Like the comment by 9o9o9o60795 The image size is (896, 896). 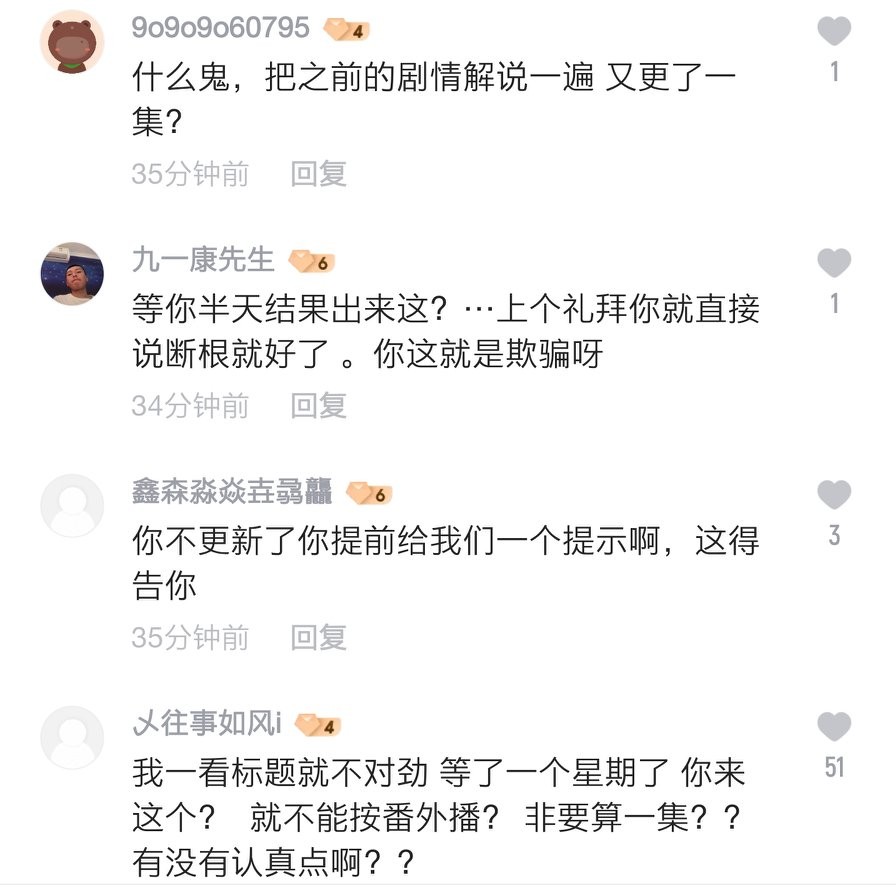click(834, 31)
